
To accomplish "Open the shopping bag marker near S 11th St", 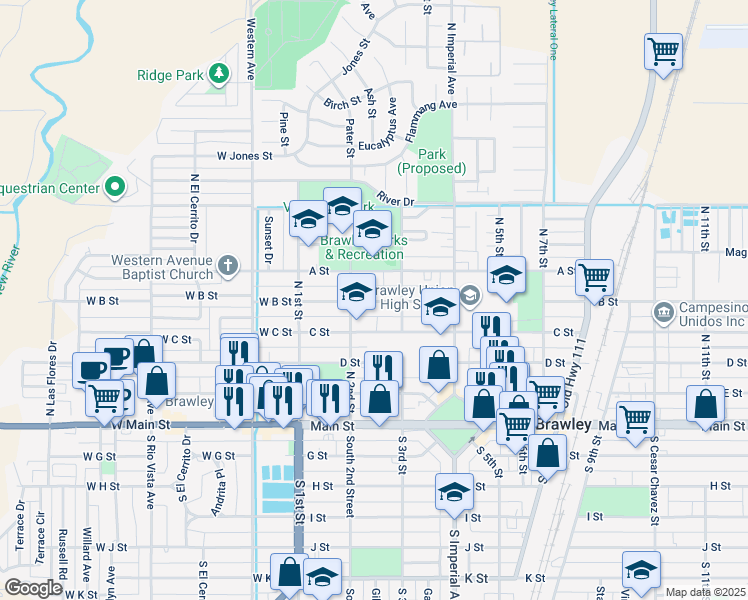I will point(706,405).
